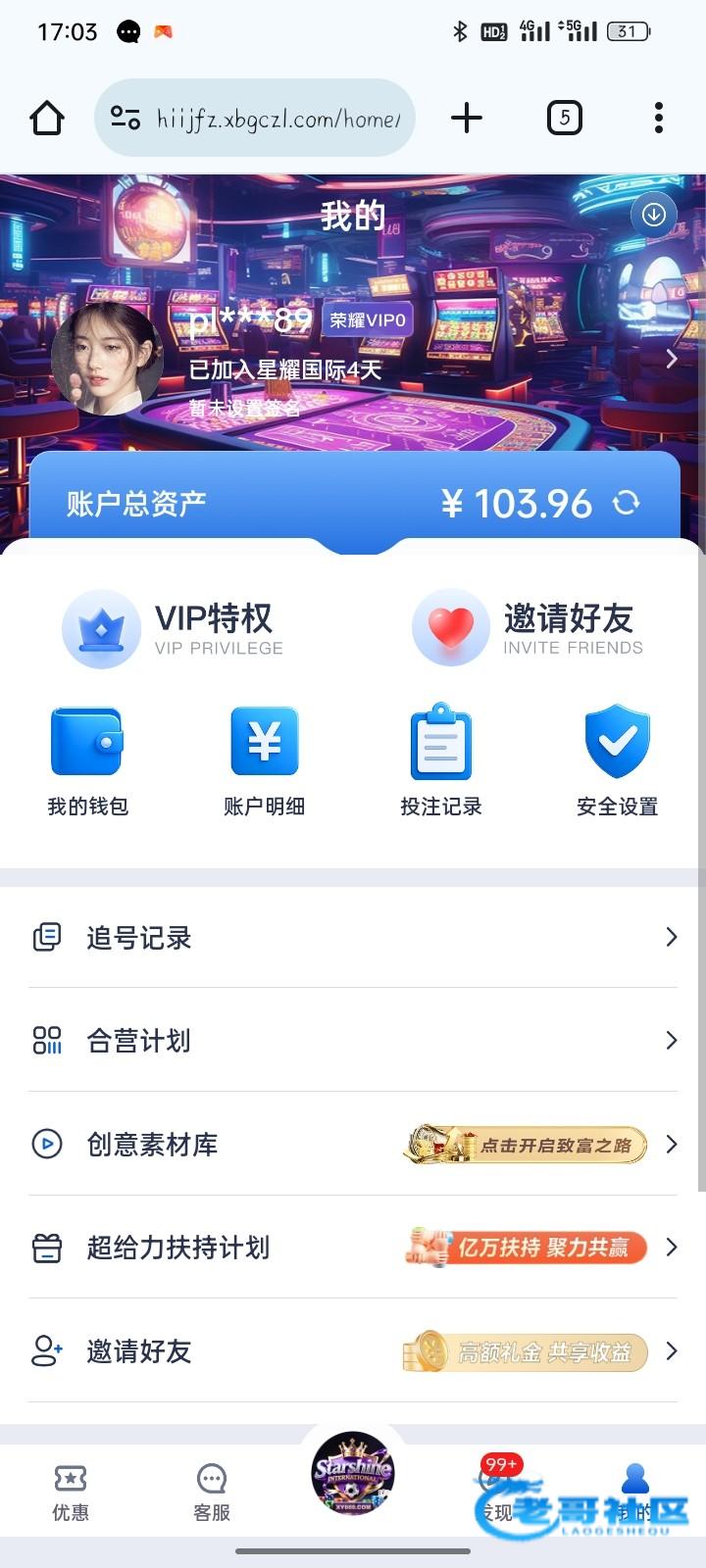View 账户明细 account details
The width and height of the screenshot is (706, 1568).
[264, 761]
